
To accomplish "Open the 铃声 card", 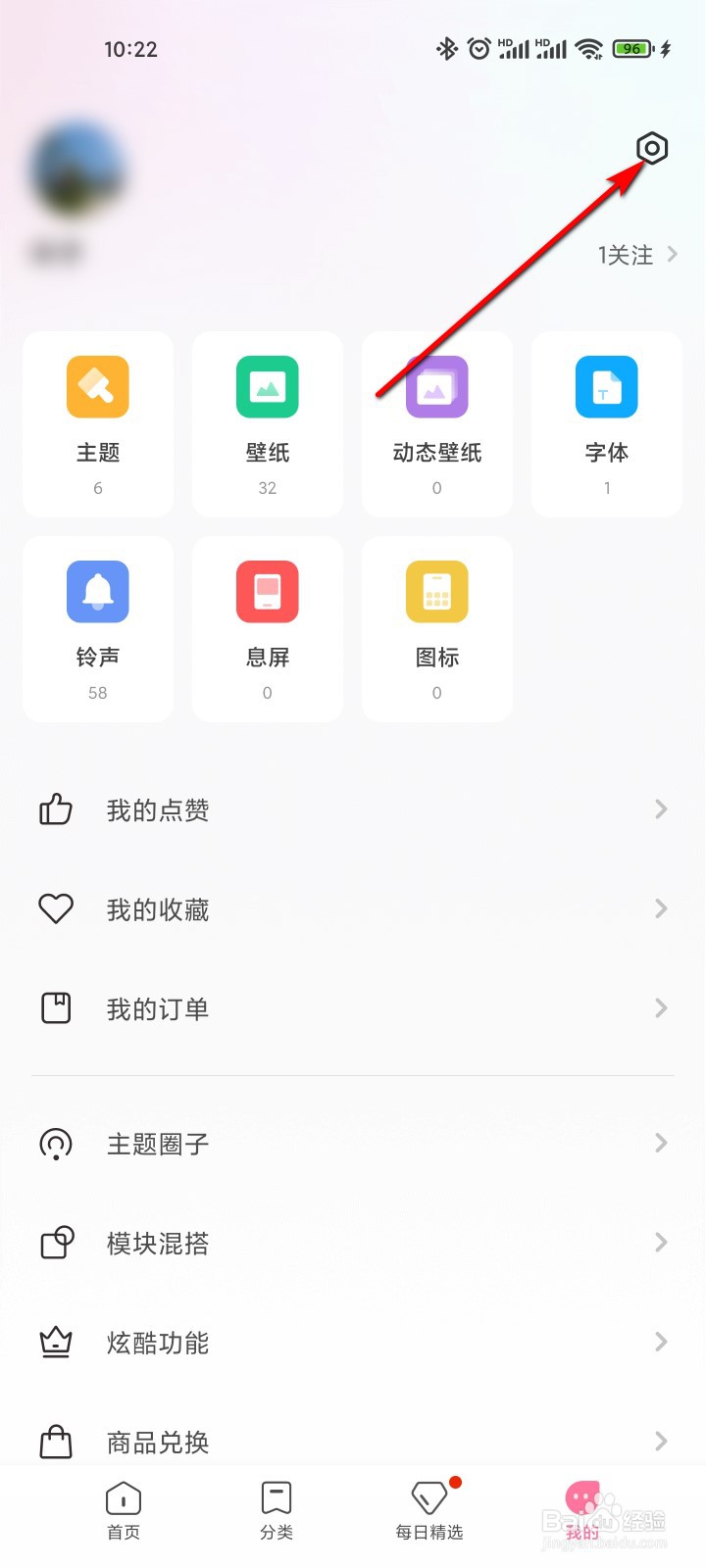I will [x=98, y=628].
